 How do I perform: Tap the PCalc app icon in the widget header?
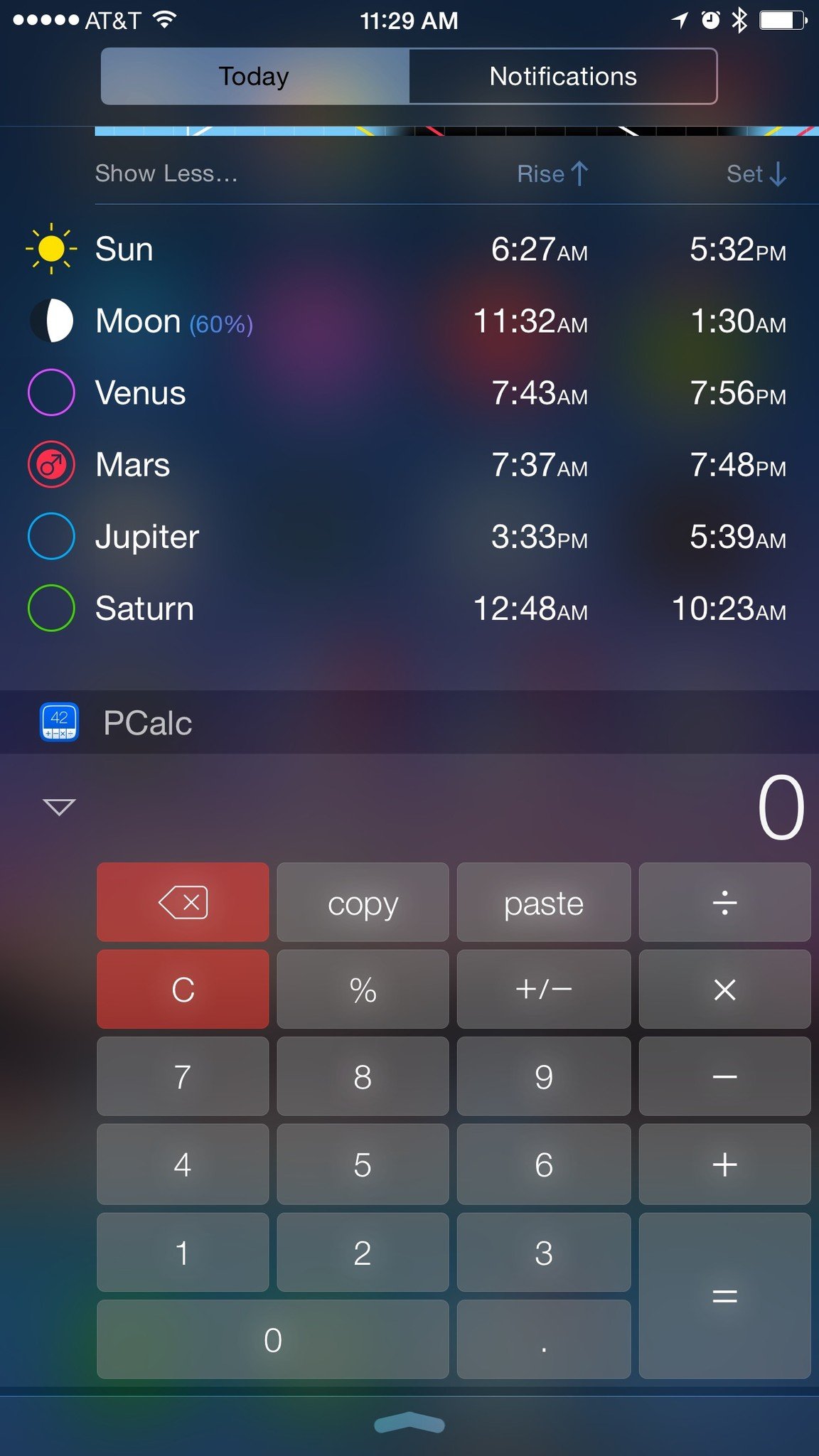(x=59, y=722)
